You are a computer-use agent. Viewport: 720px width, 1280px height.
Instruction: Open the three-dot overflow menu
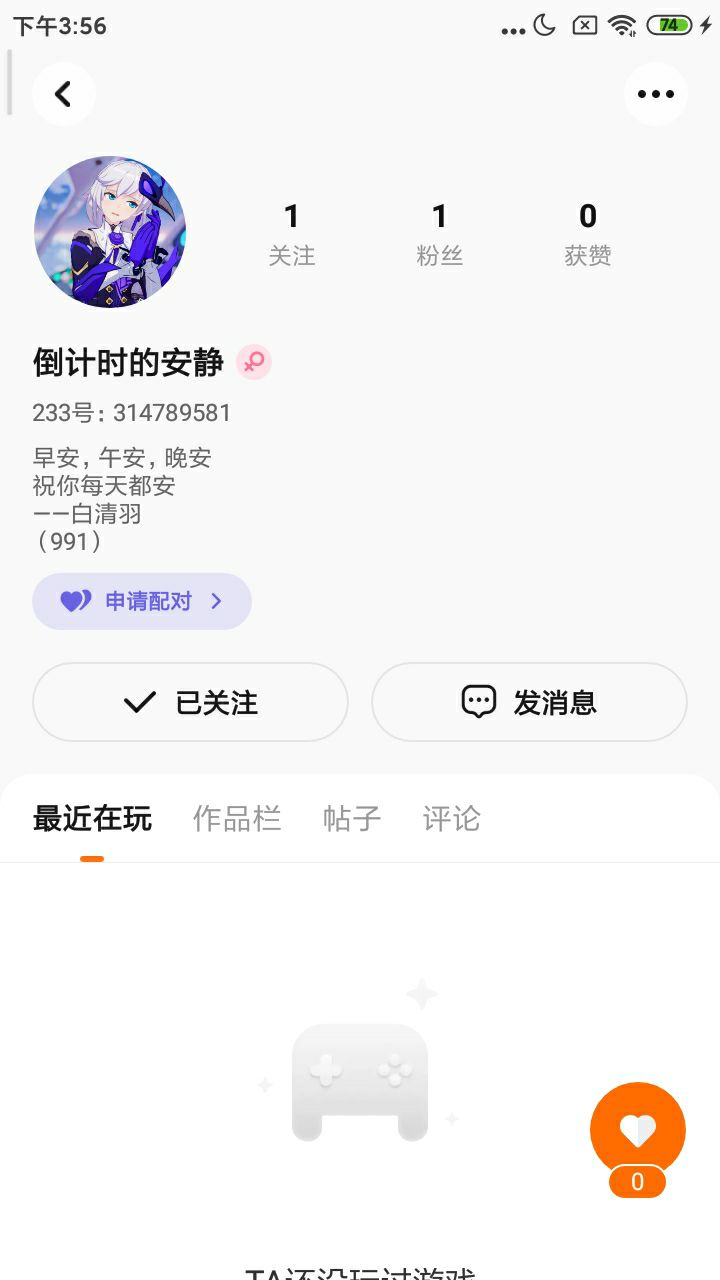pos(655,94)
